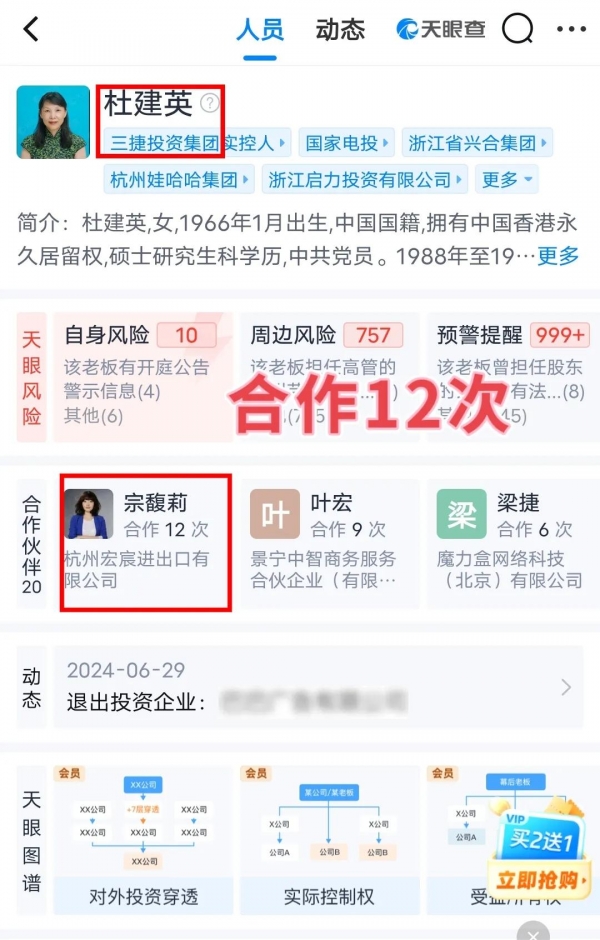
Task: Open the 杭州娃哈哈集团 chip
Action: pyautogui.click(x=180, y=180)
